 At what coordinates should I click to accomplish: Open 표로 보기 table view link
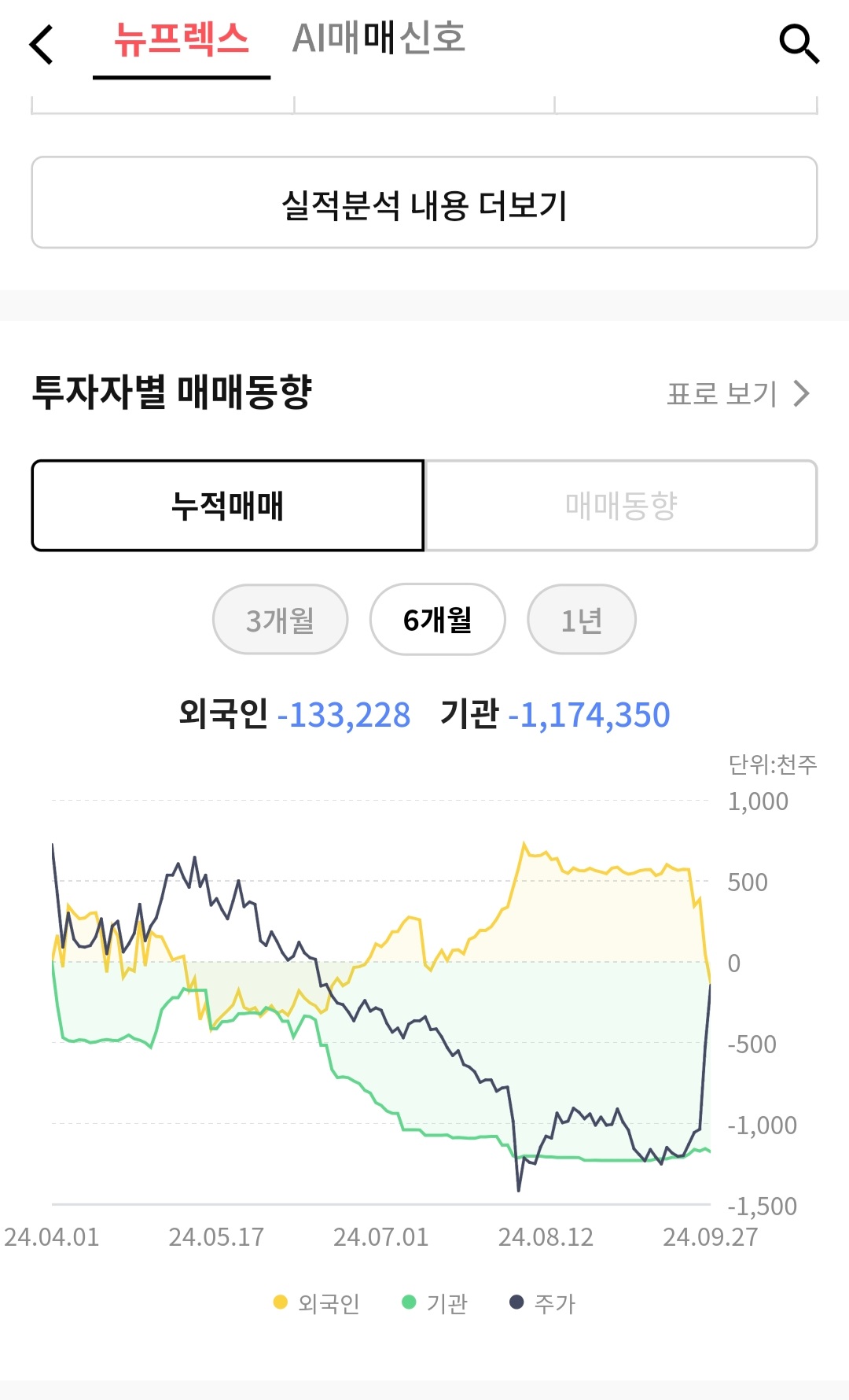[x=738, y=393]
